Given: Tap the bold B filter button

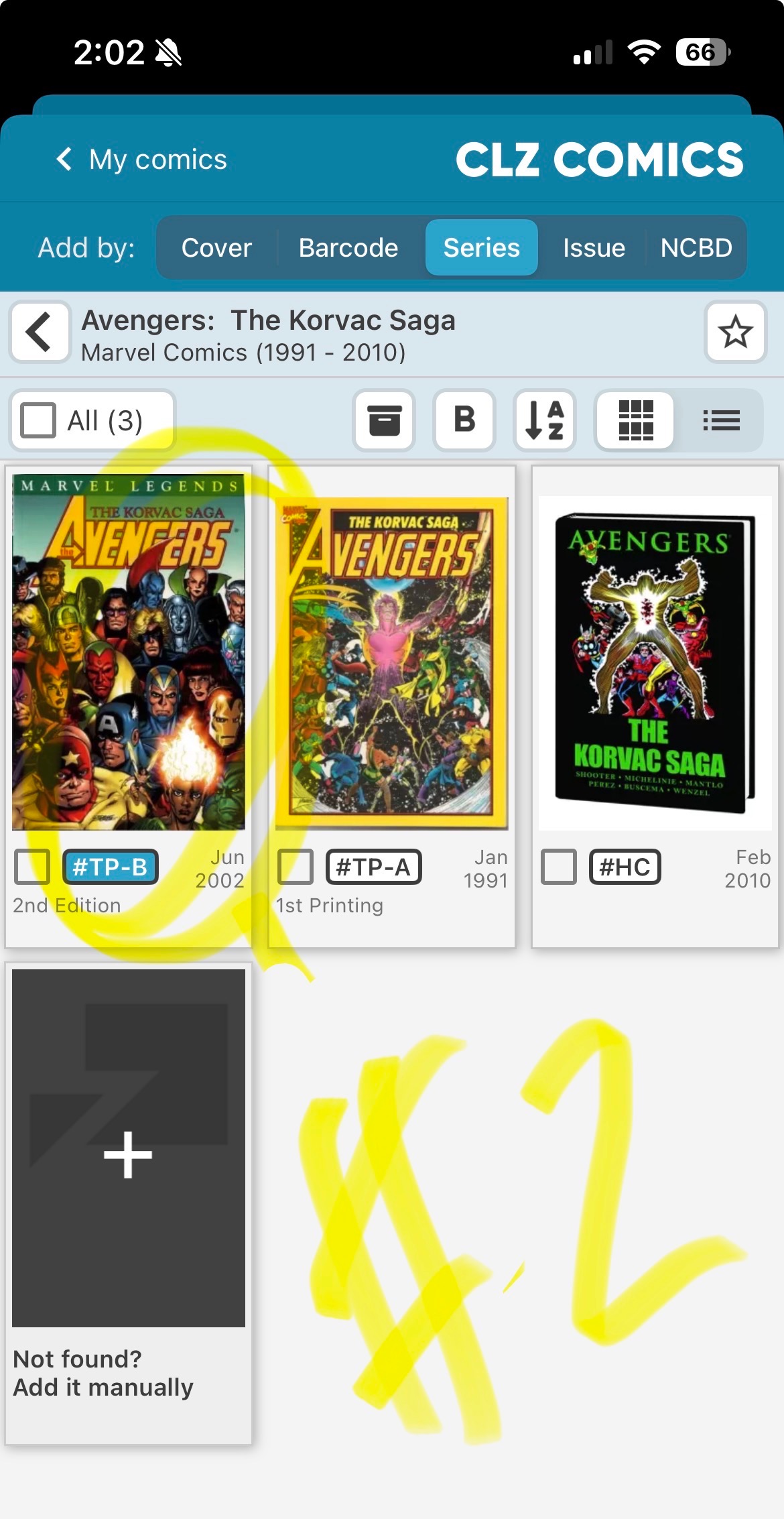Looking at the screenshot, I should coord(464,420).
